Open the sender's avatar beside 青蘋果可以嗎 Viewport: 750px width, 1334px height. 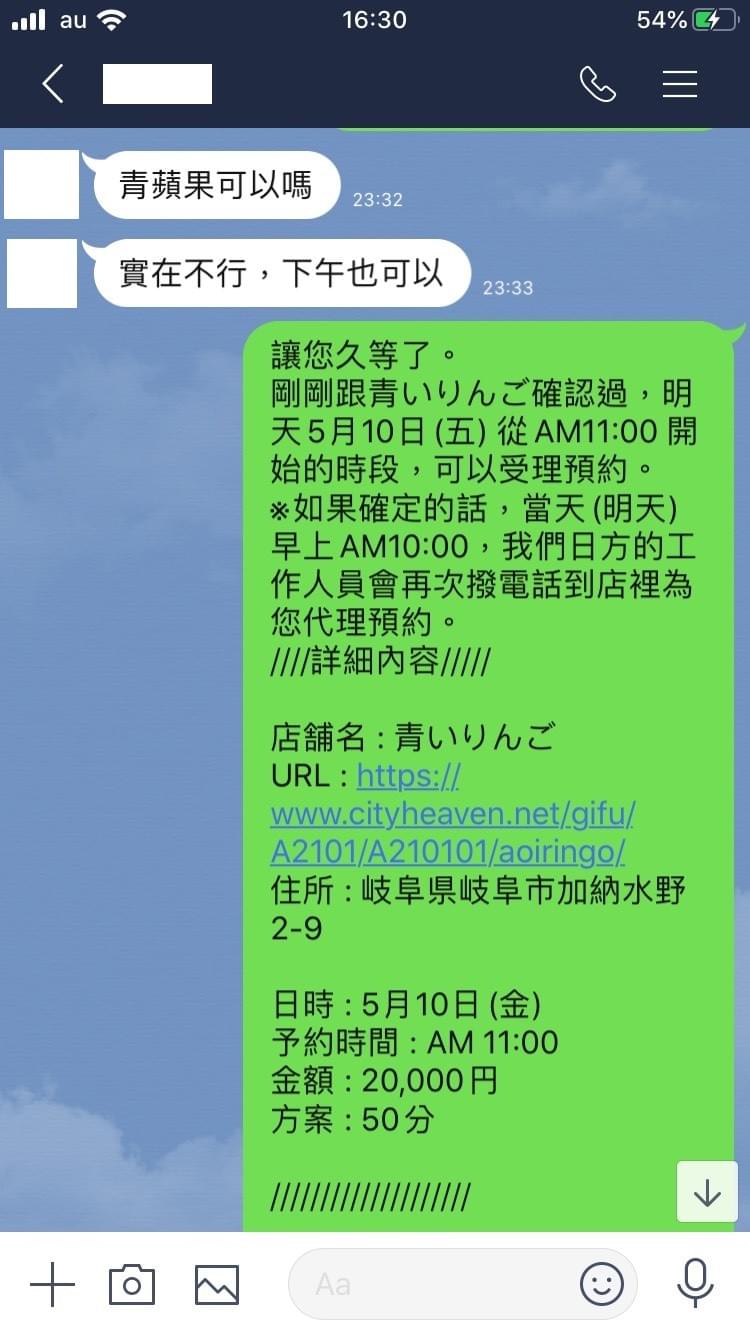click(42, 185)
